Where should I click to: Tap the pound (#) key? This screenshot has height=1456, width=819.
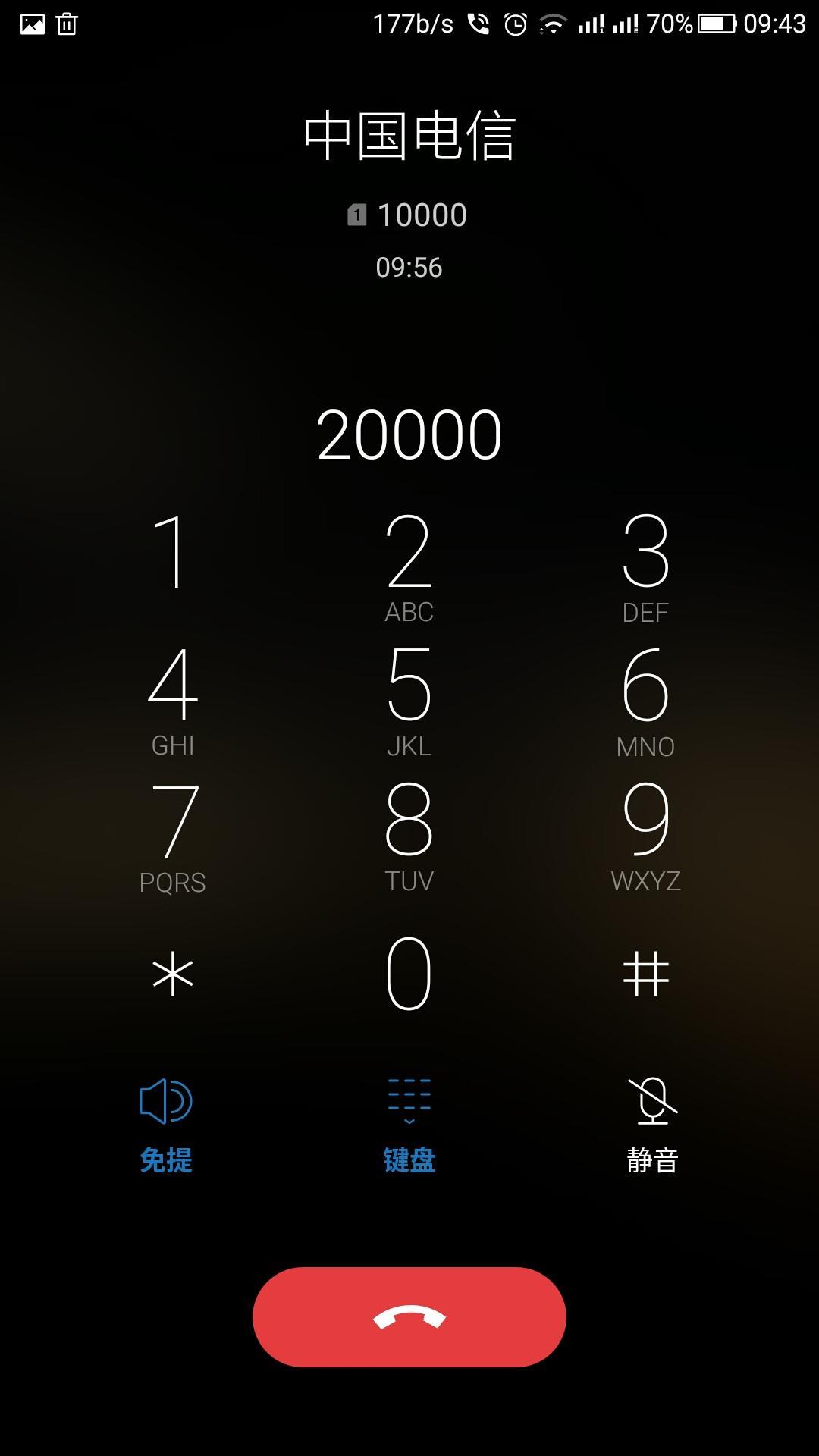click(x=645, y=973)
